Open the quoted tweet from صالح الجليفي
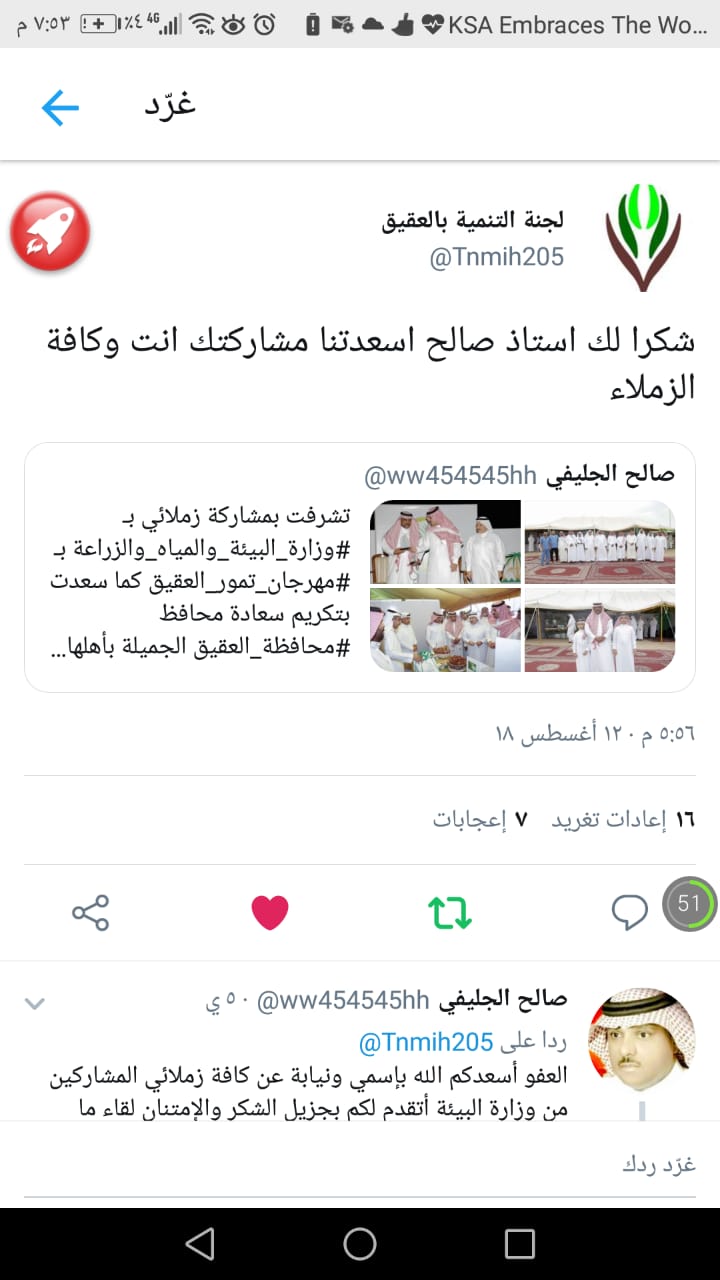 coord(360,567)
